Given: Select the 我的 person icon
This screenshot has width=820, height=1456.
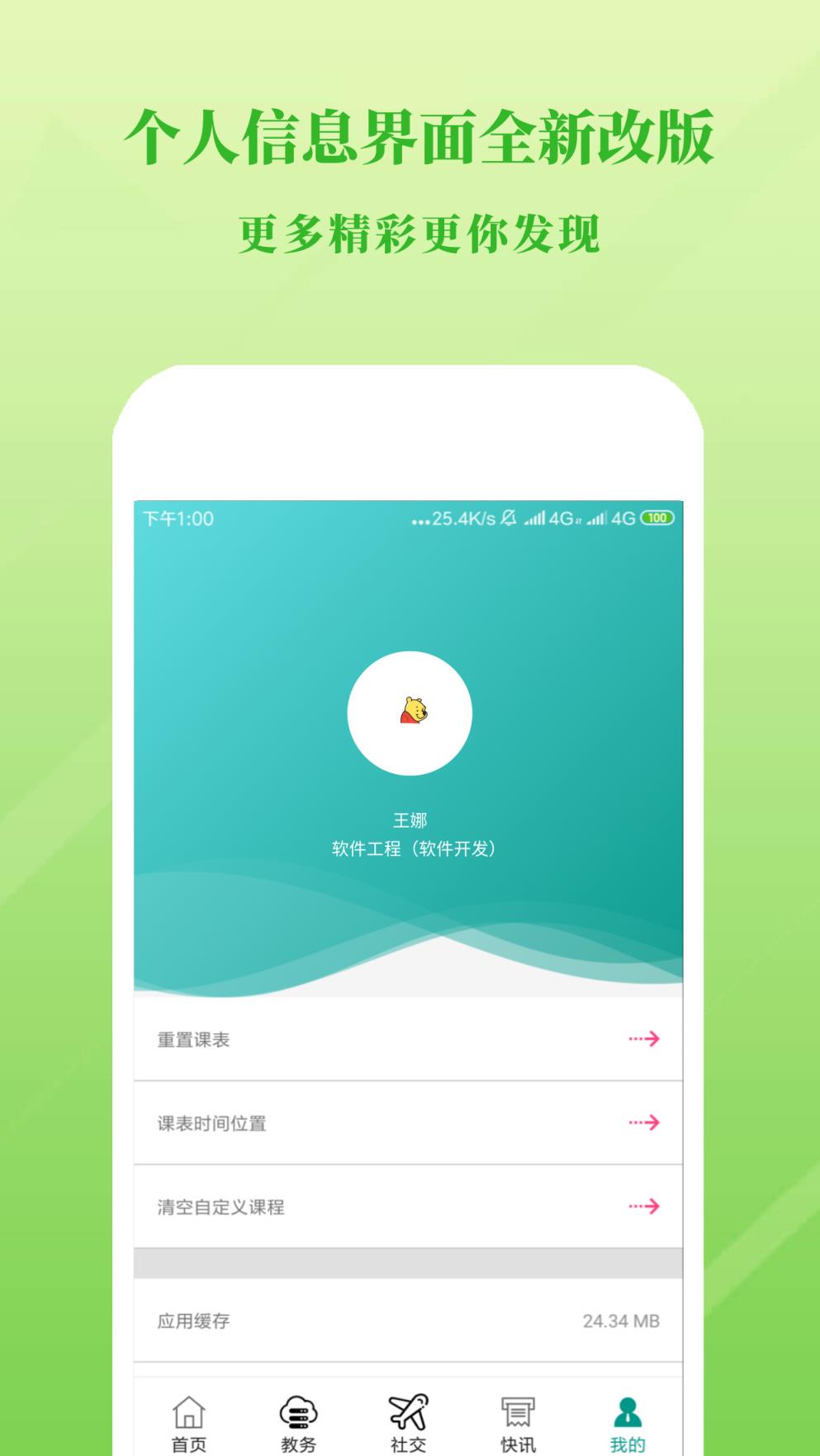Looking at the screenshot, I should click(x=628, y=1406).
